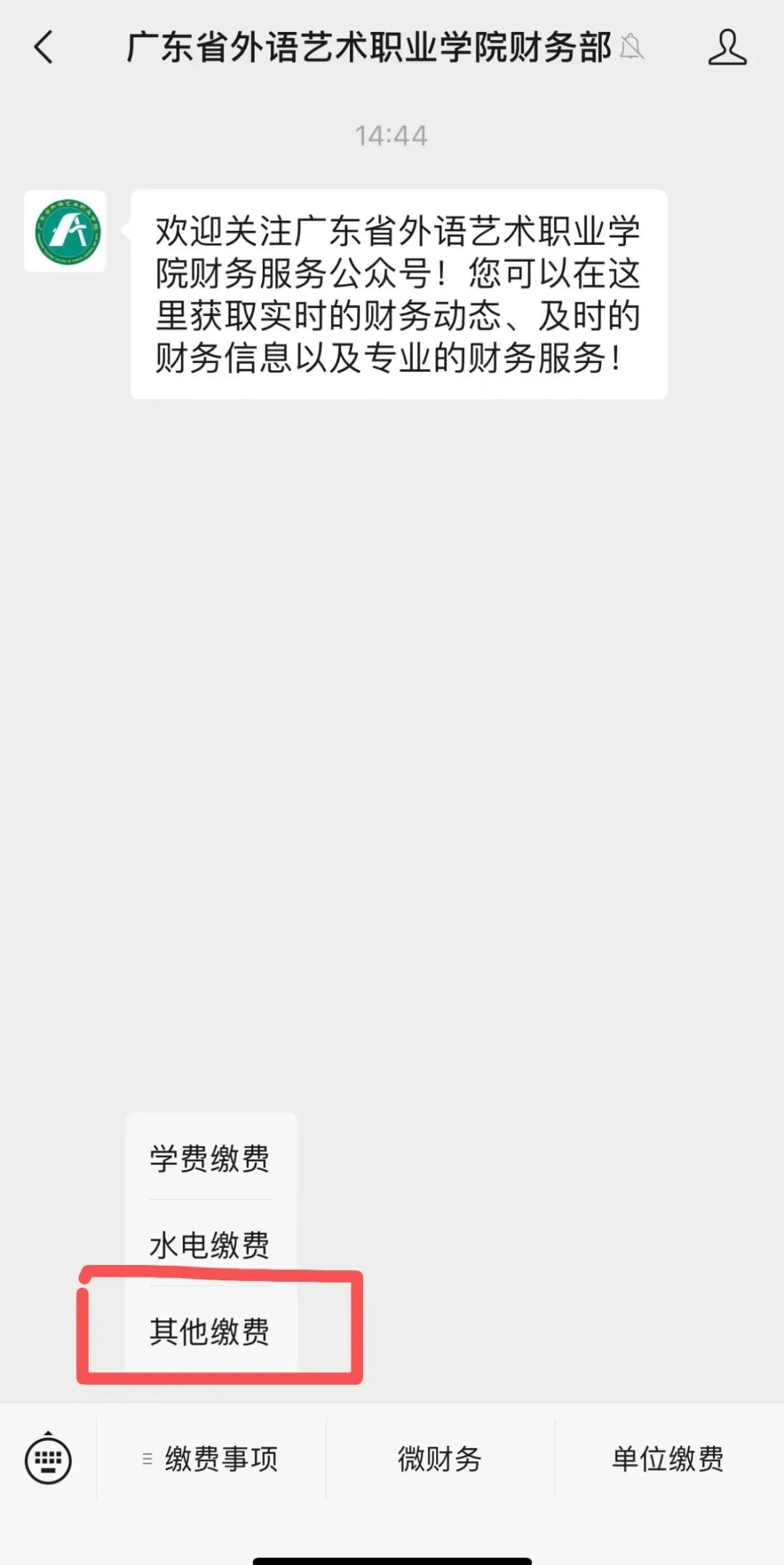
Task: Open 其他缴费 in the popup menu
Action: [210, 1331]
